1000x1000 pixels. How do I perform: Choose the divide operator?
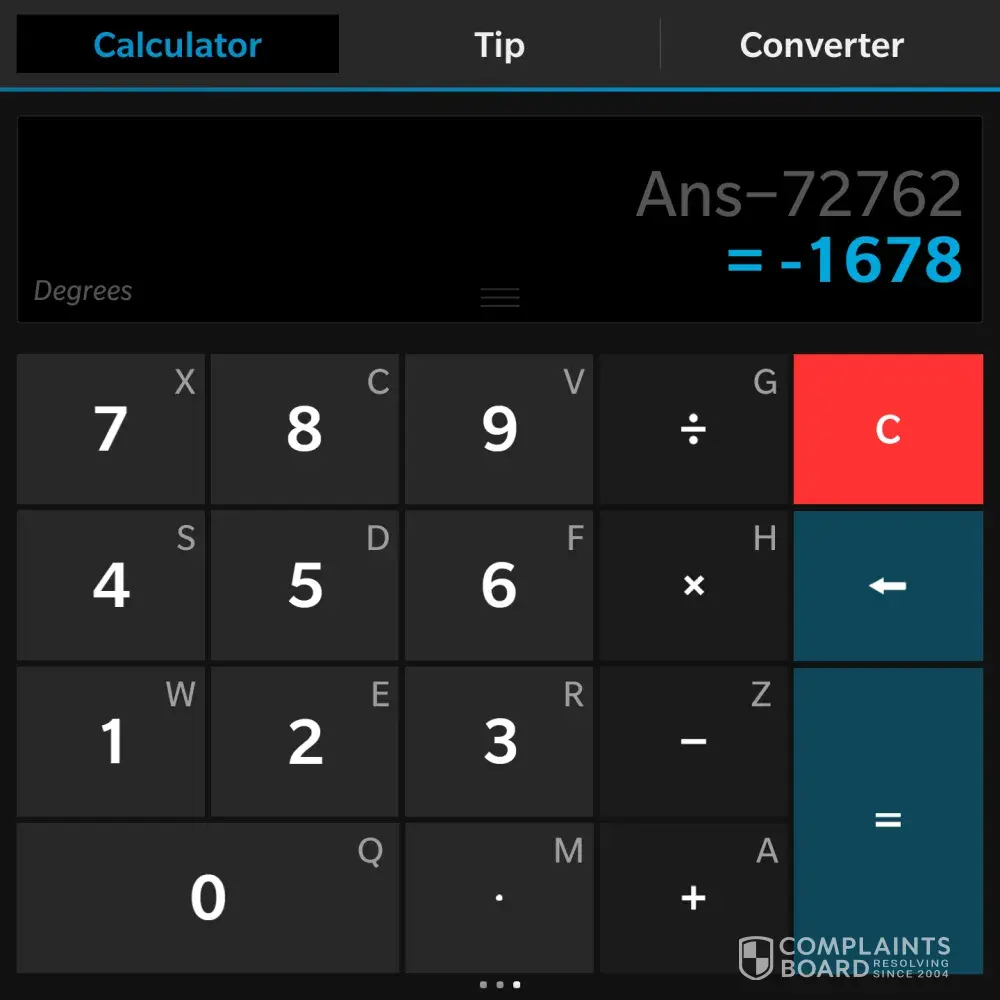(693, 429)
